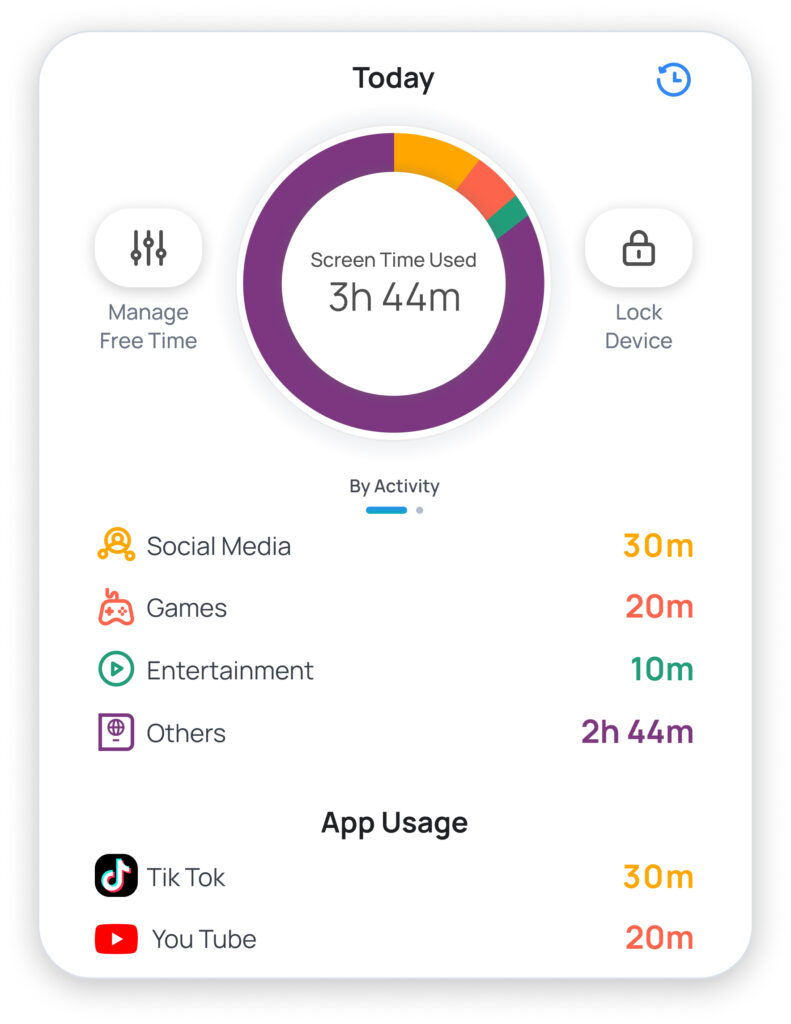The width and height of the screenshot is (791, 1024).
Task: Select the Others globe icon
Action: (116, 733)
